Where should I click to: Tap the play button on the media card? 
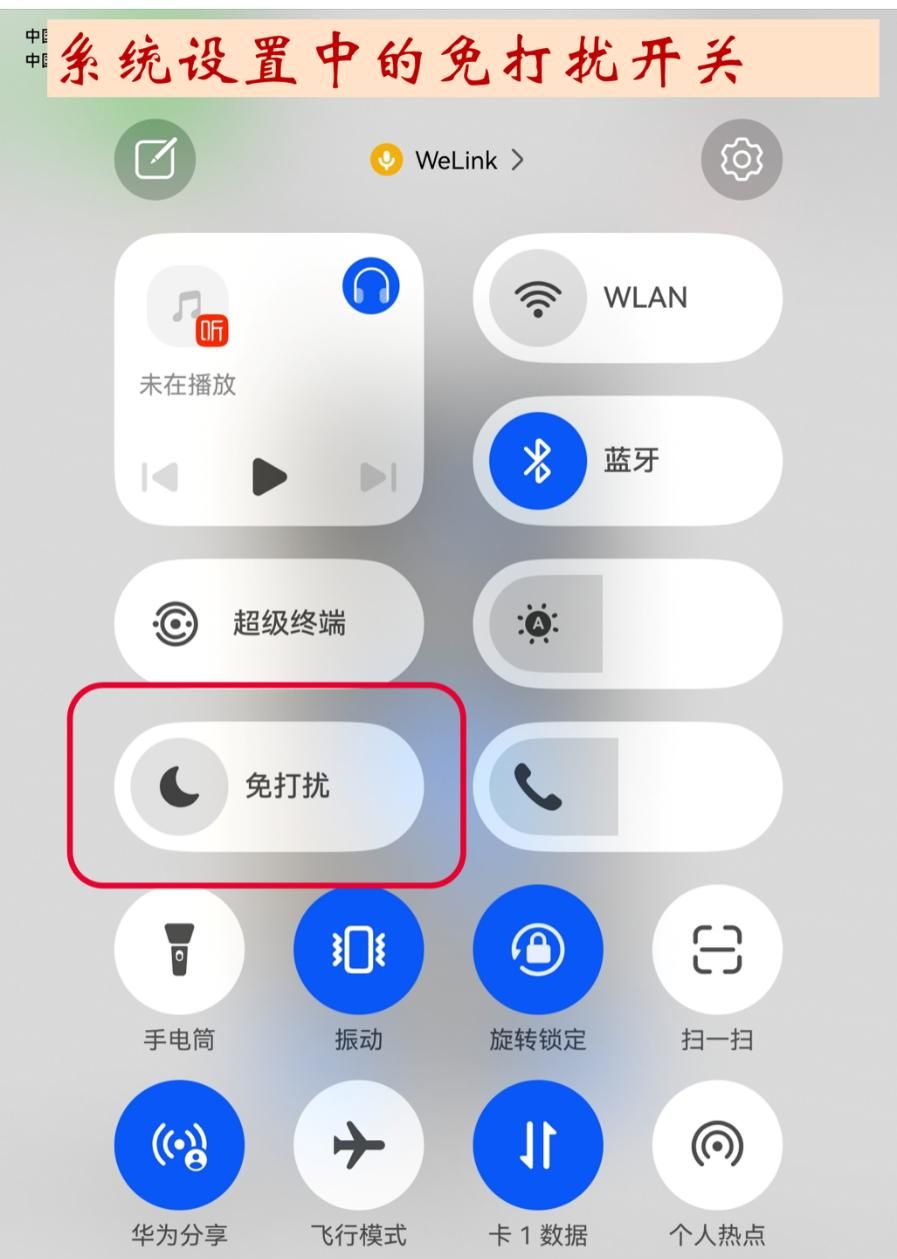click(x=268, y=478)
